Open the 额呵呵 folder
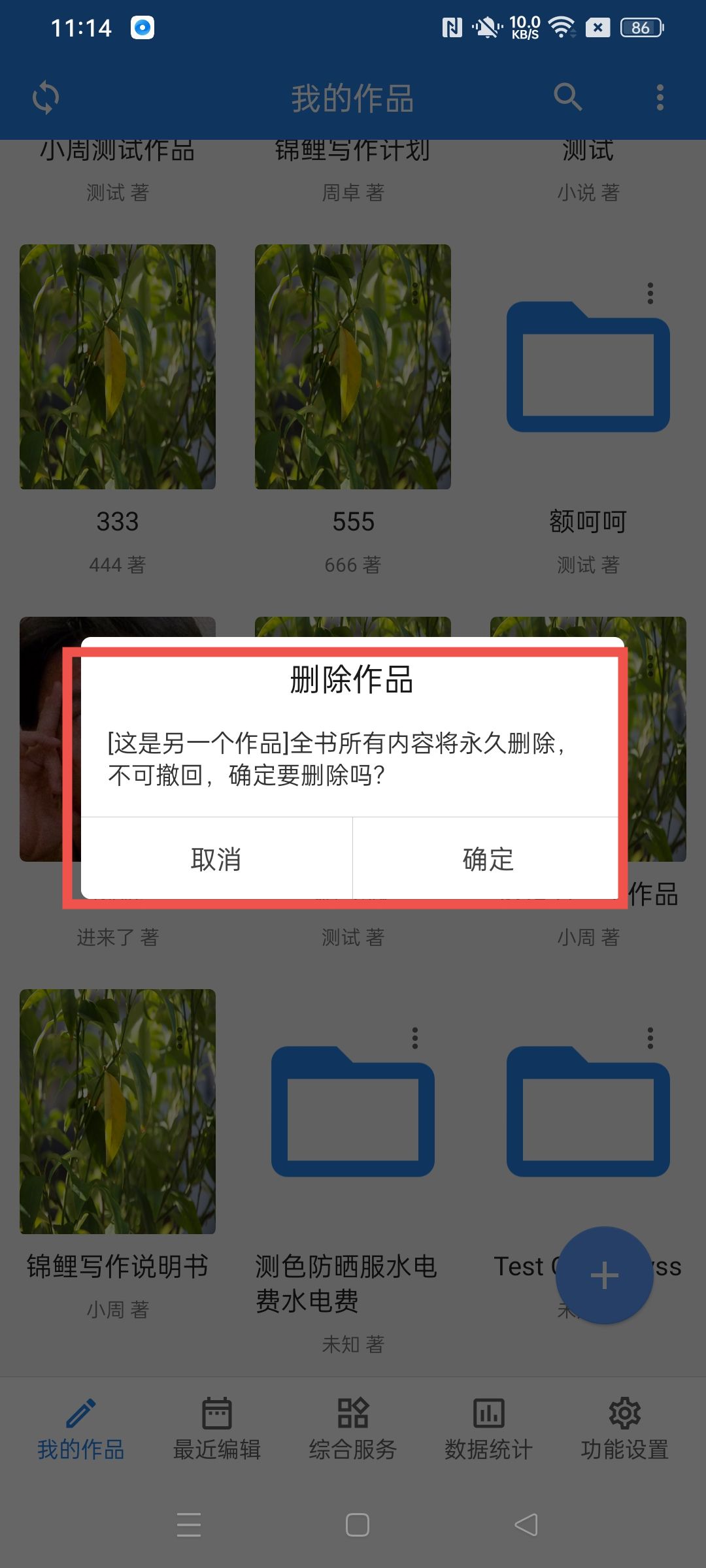 point(588,367)
